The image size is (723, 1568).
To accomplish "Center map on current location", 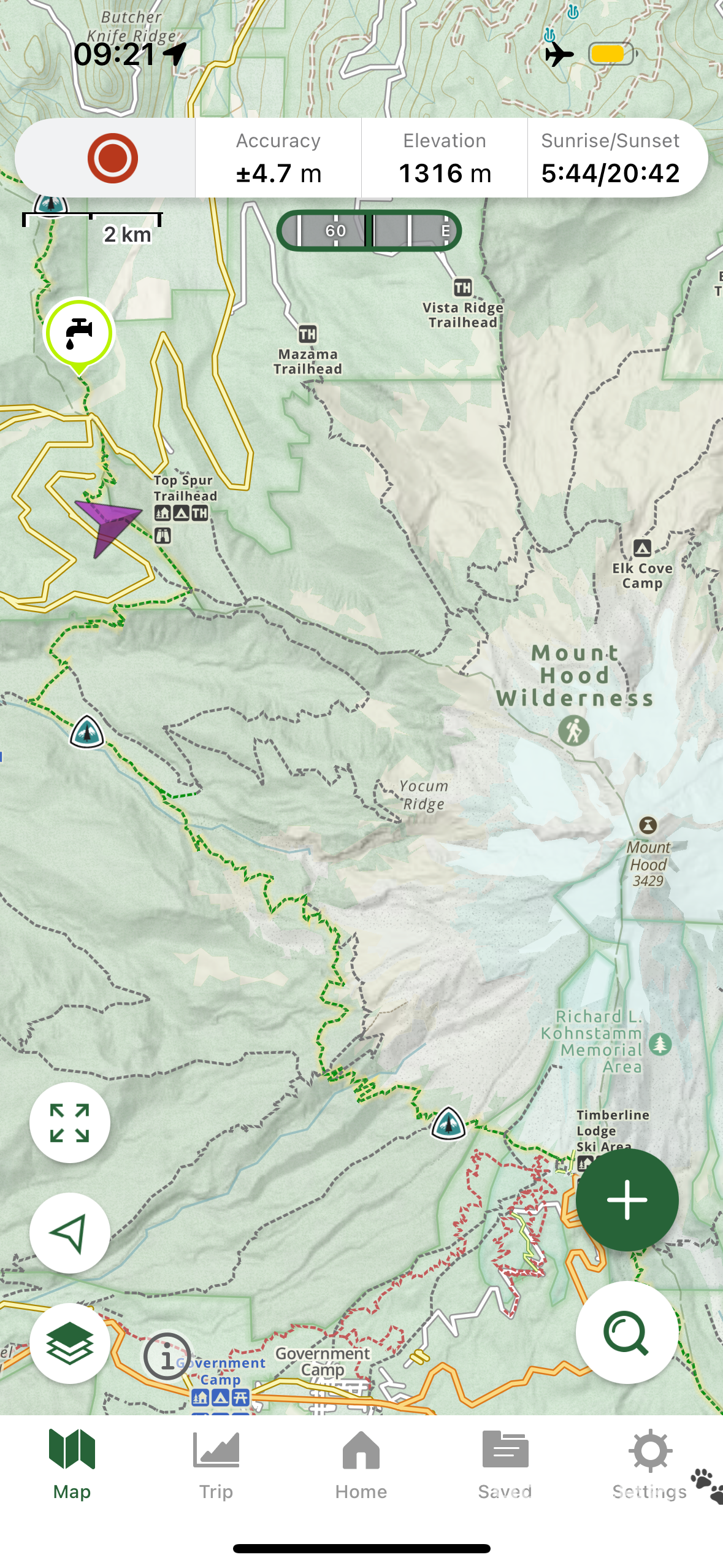I will point(70,1233).
